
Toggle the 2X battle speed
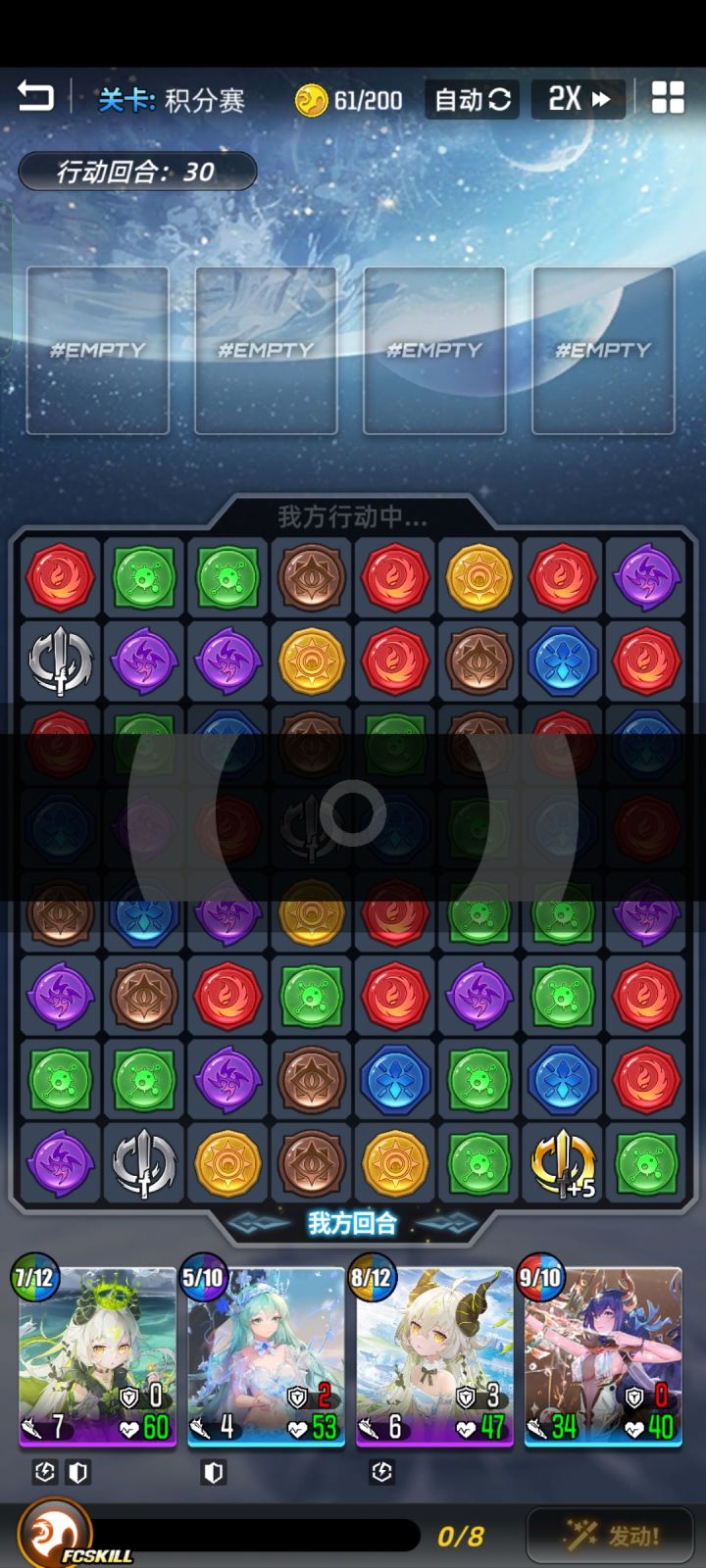point(577,99)
